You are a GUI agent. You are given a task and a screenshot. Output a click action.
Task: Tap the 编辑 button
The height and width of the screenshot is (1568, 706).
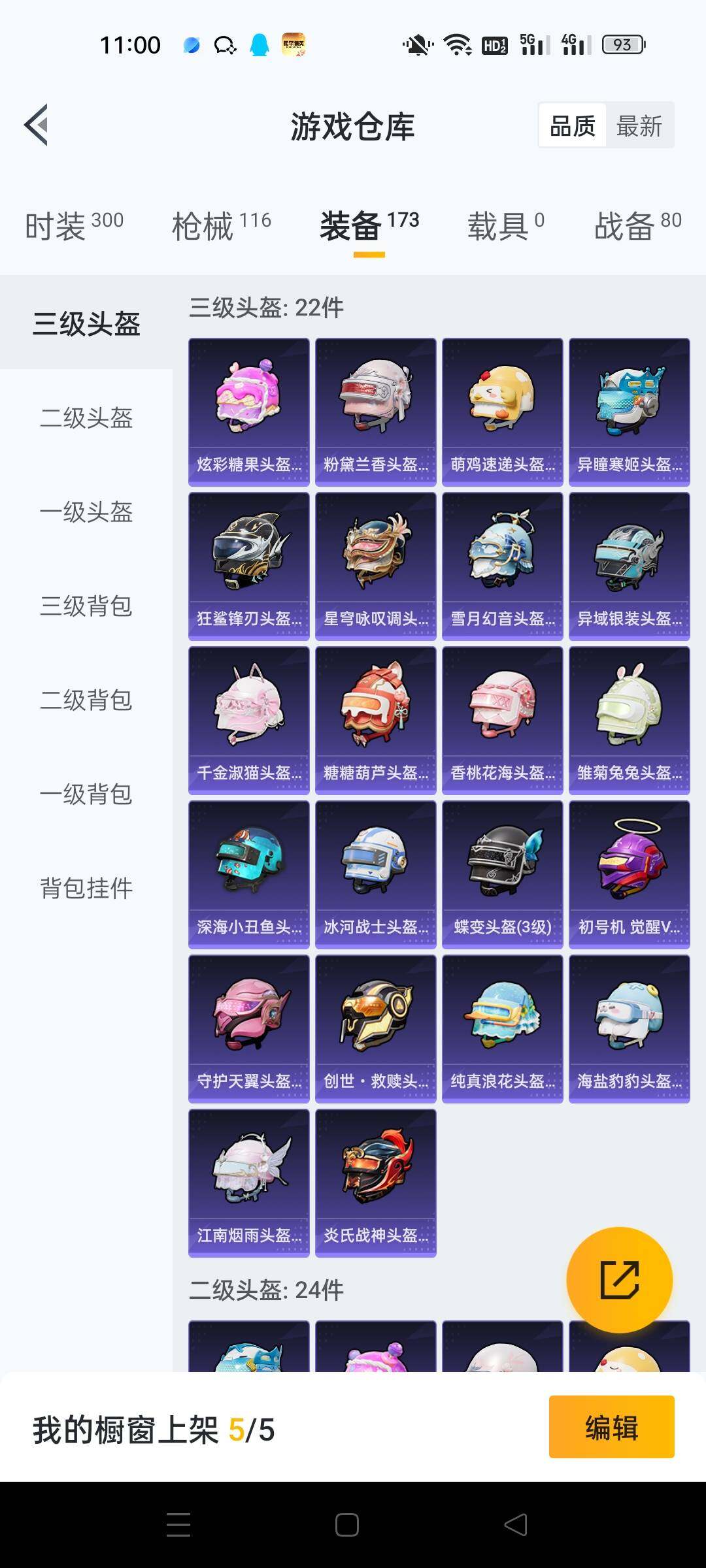click(611, 1428)
